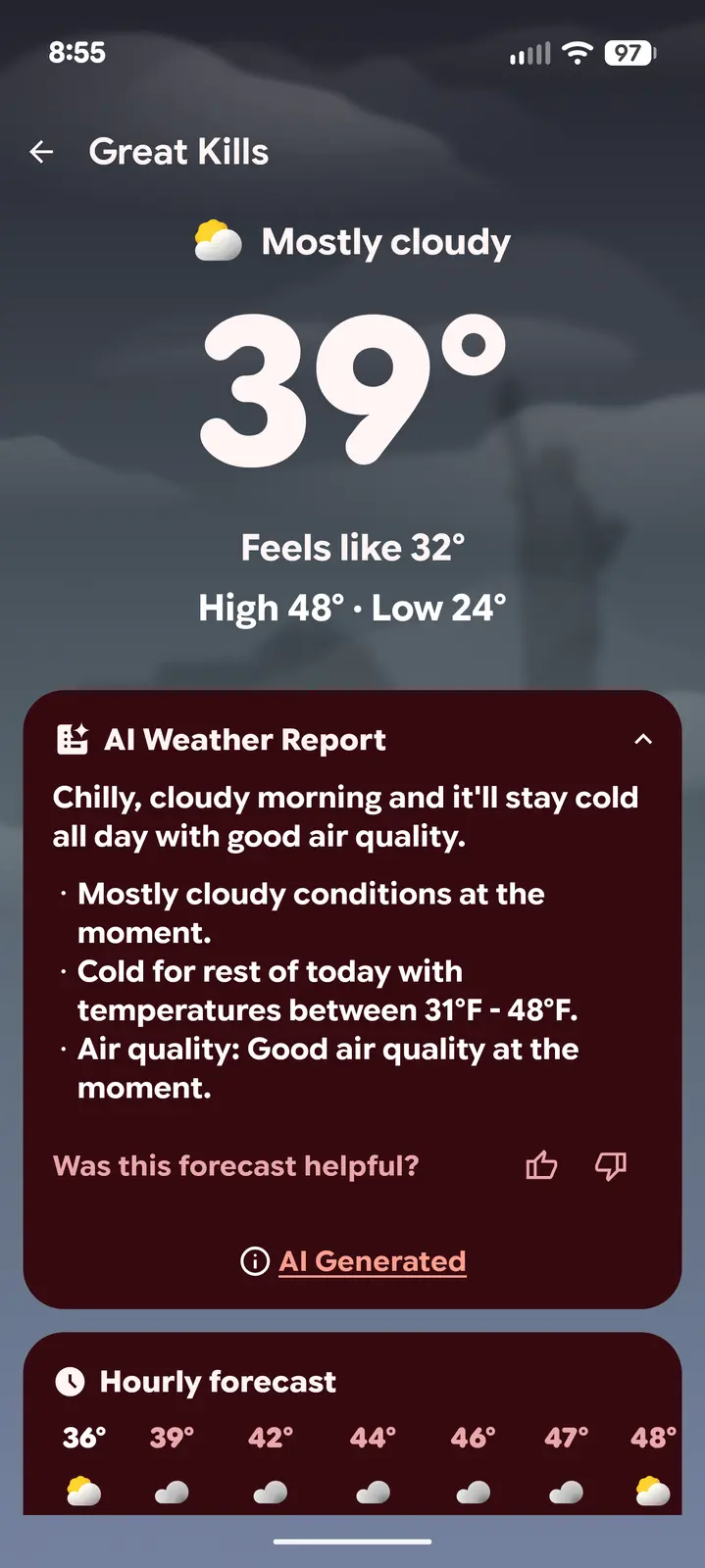This screenshot has width=705, height=1568.
Task: Open the Hourly forecast card
Action: pyautogui.click(x=218, y=1382)
